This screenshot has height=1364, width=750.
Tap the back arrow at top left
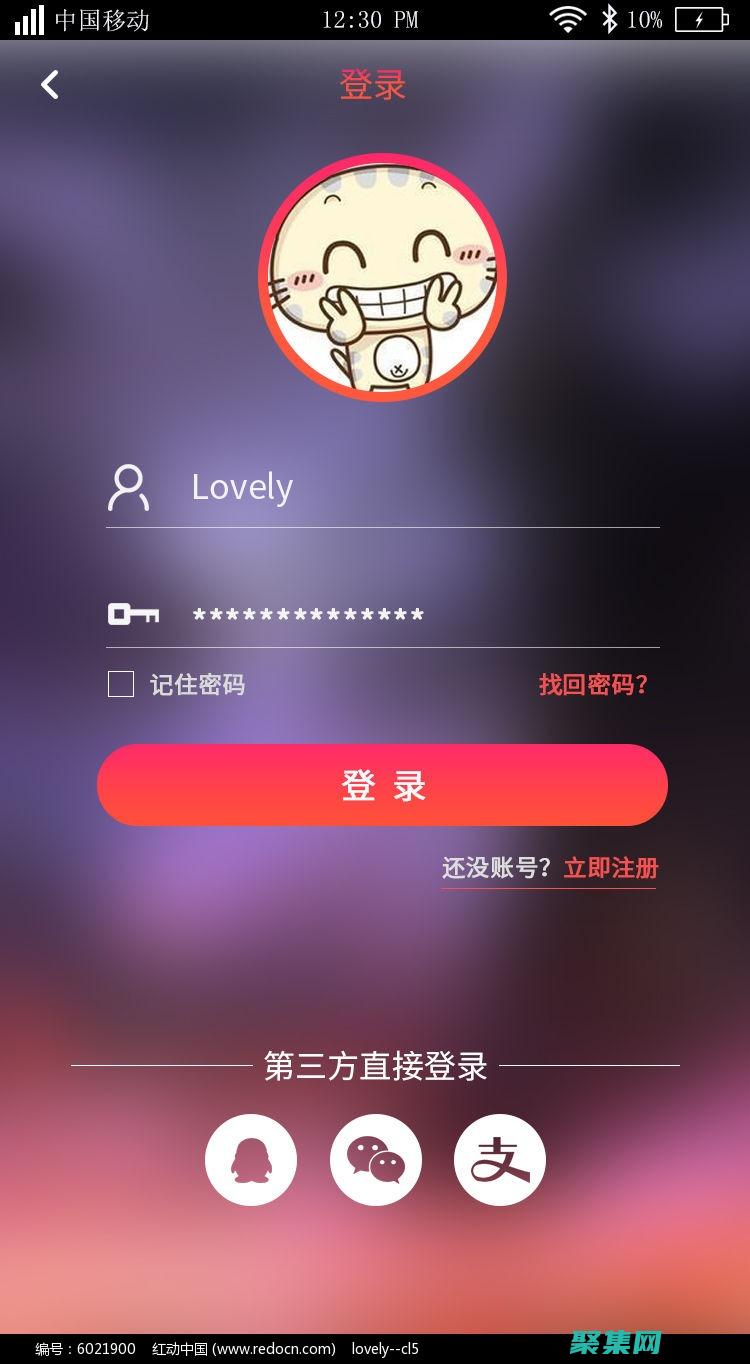49,84
